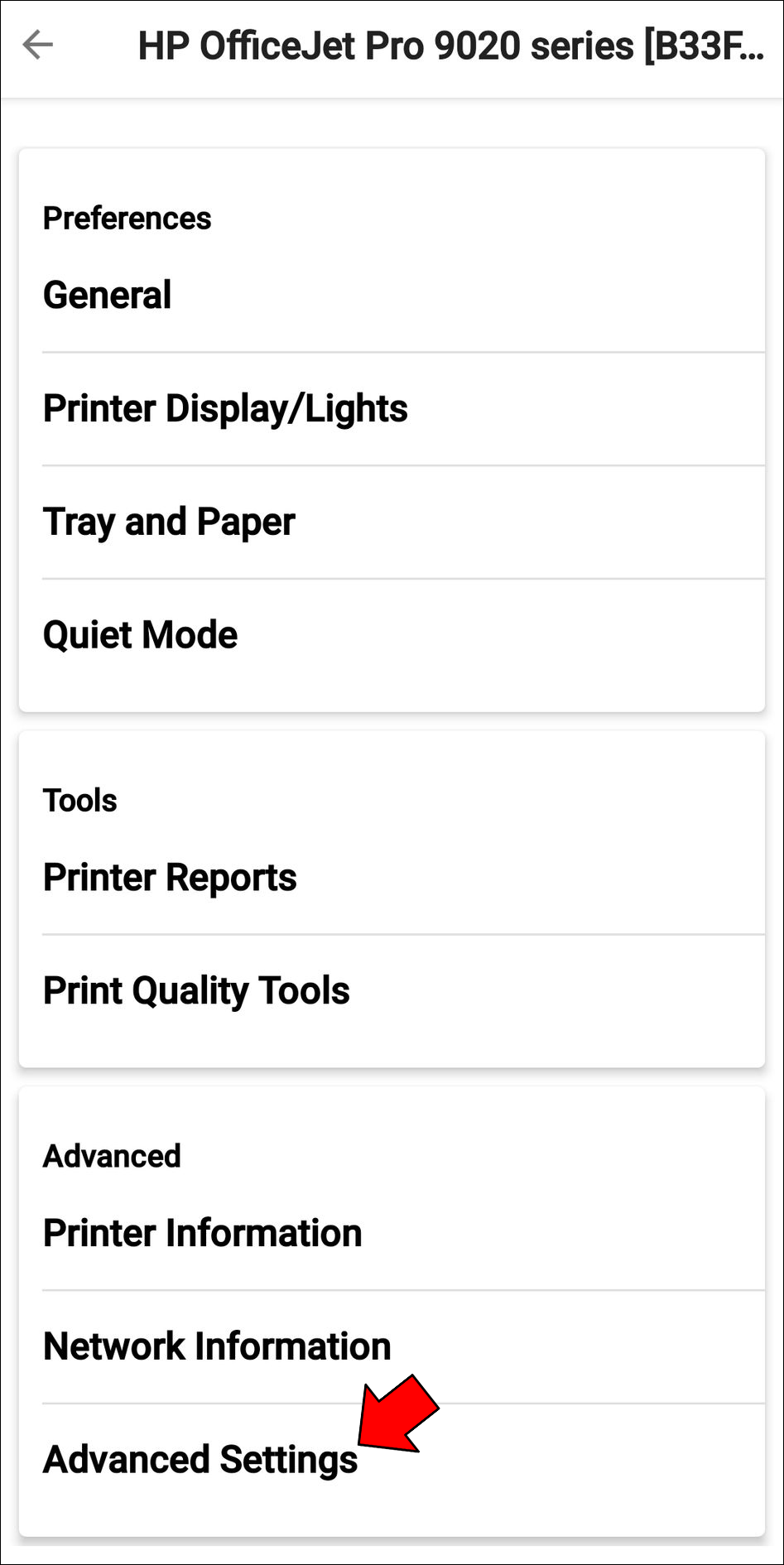Open Advanced Settings
The width and height of the screenshot is (784, 1565).
click(200, 1460)
